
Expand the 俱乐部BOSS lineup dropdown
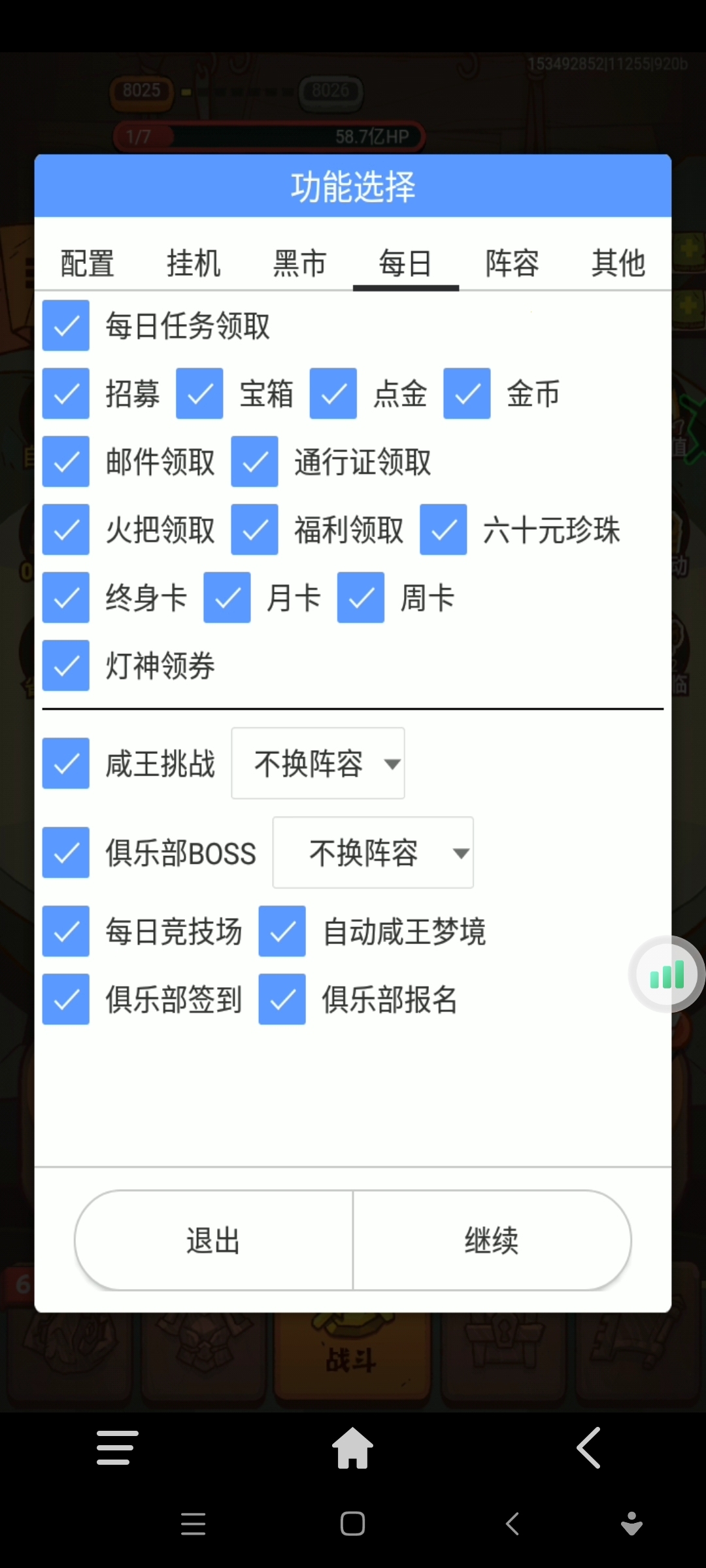pos(373,853)
